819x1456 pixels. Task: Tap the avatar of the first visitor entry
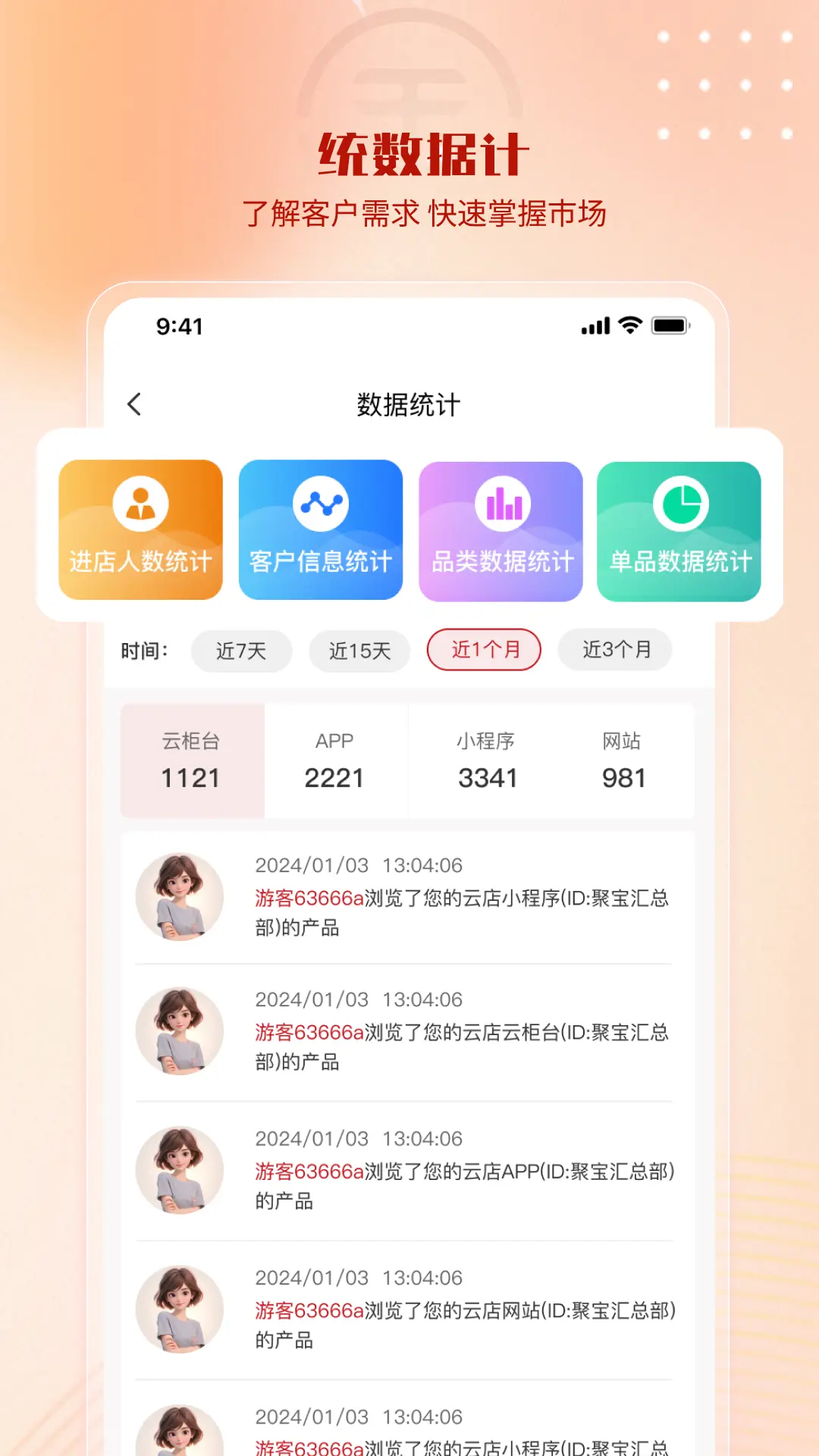(179, 898)
